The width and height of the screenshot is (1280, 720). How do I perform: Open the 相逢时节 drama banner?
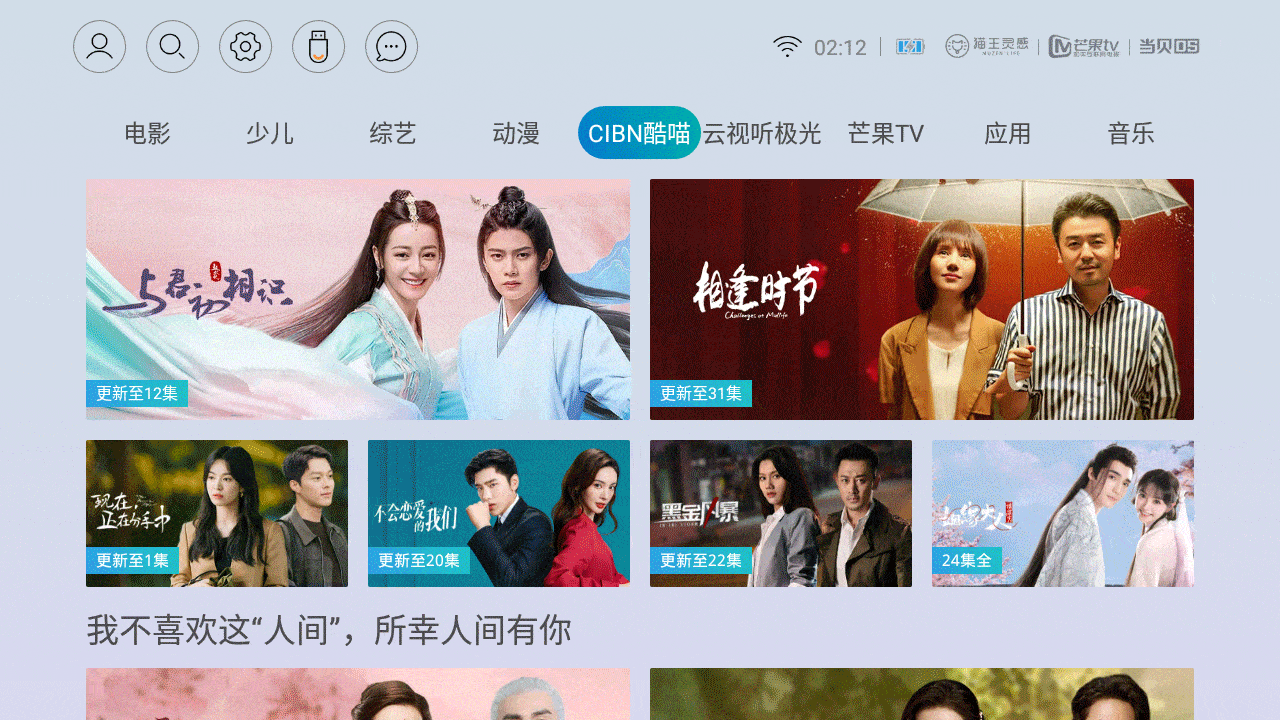coord(922,299)
